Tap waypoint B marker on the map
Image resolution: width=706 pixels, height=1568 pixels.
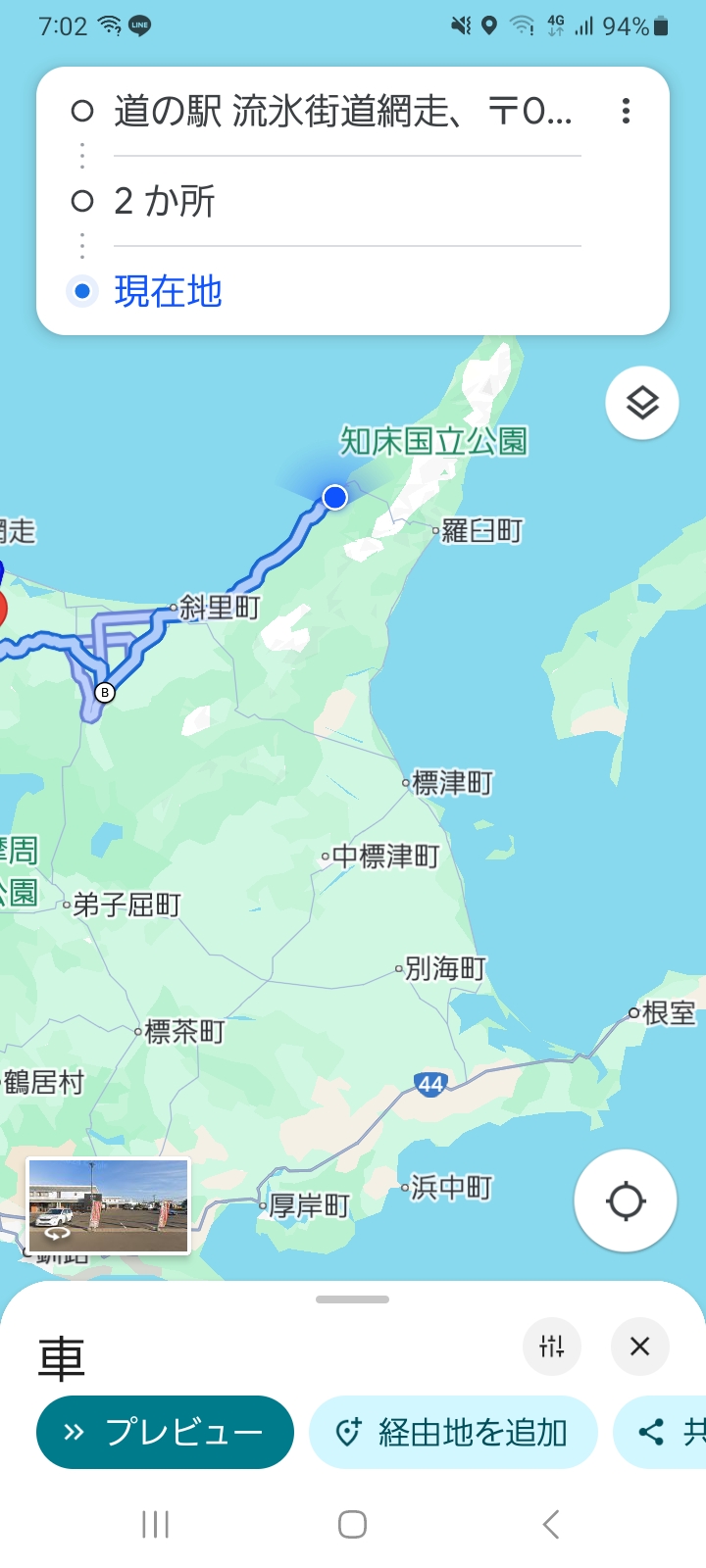105,693
